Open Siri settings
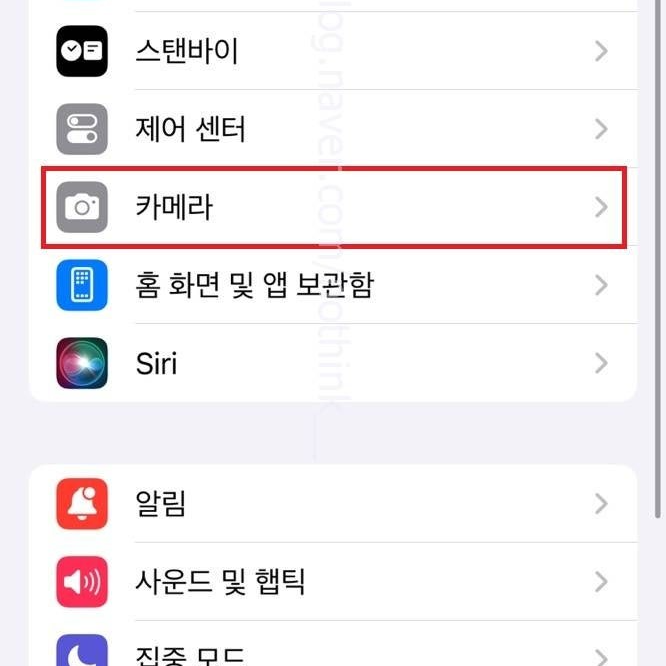 [x=333, y=363]
